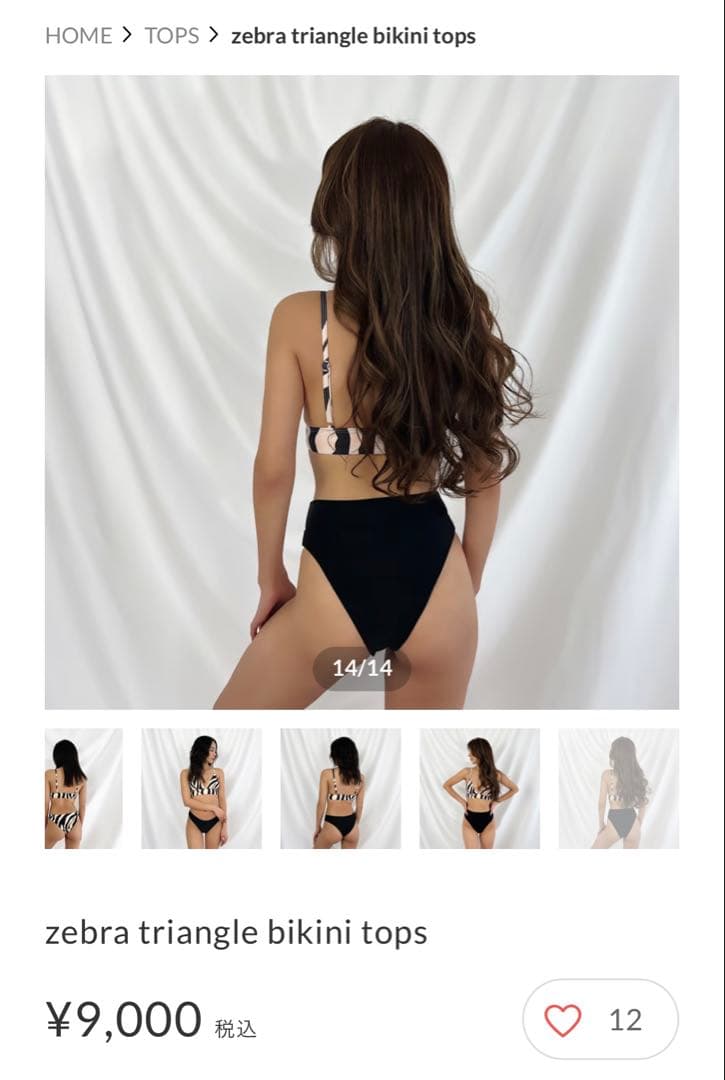Select the faded last thumbnail
The width and height of the screenshot is (725, 1080).
(618, 788)
